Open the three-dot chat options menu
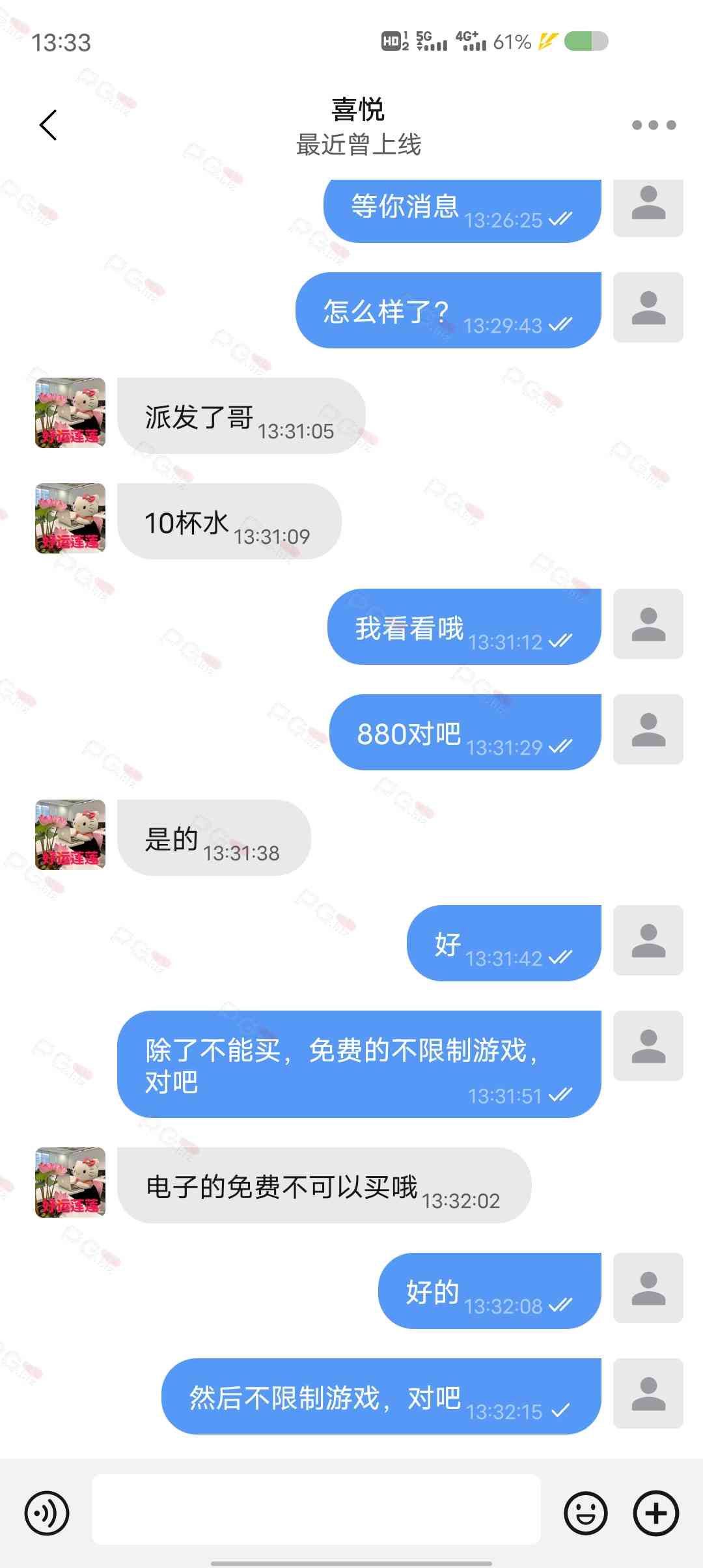Viewport: 703px width, 1568px height. click(x=654, y=125)
